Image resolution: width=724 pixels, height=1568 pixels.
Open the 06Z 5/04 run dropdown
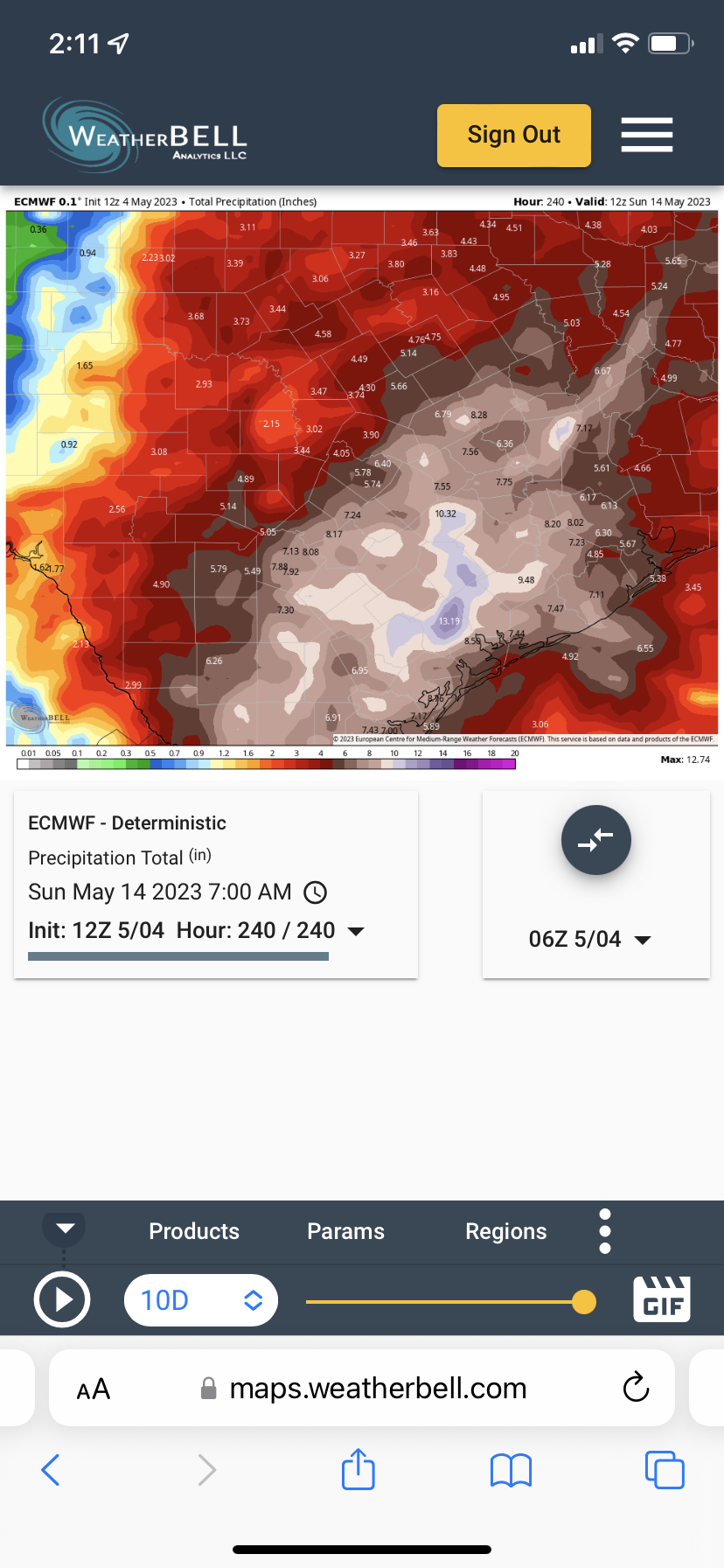point(590,940)
